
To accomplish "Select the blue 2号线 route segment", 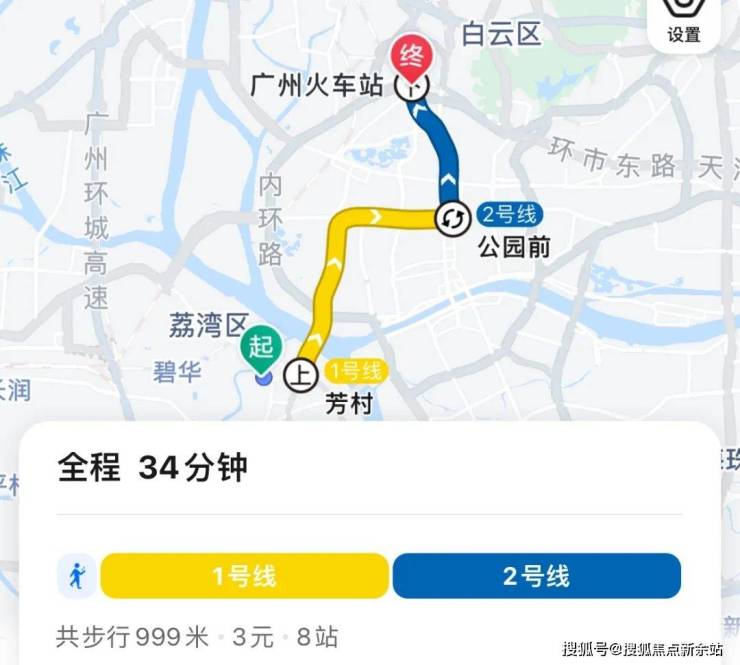I will 536,576.
